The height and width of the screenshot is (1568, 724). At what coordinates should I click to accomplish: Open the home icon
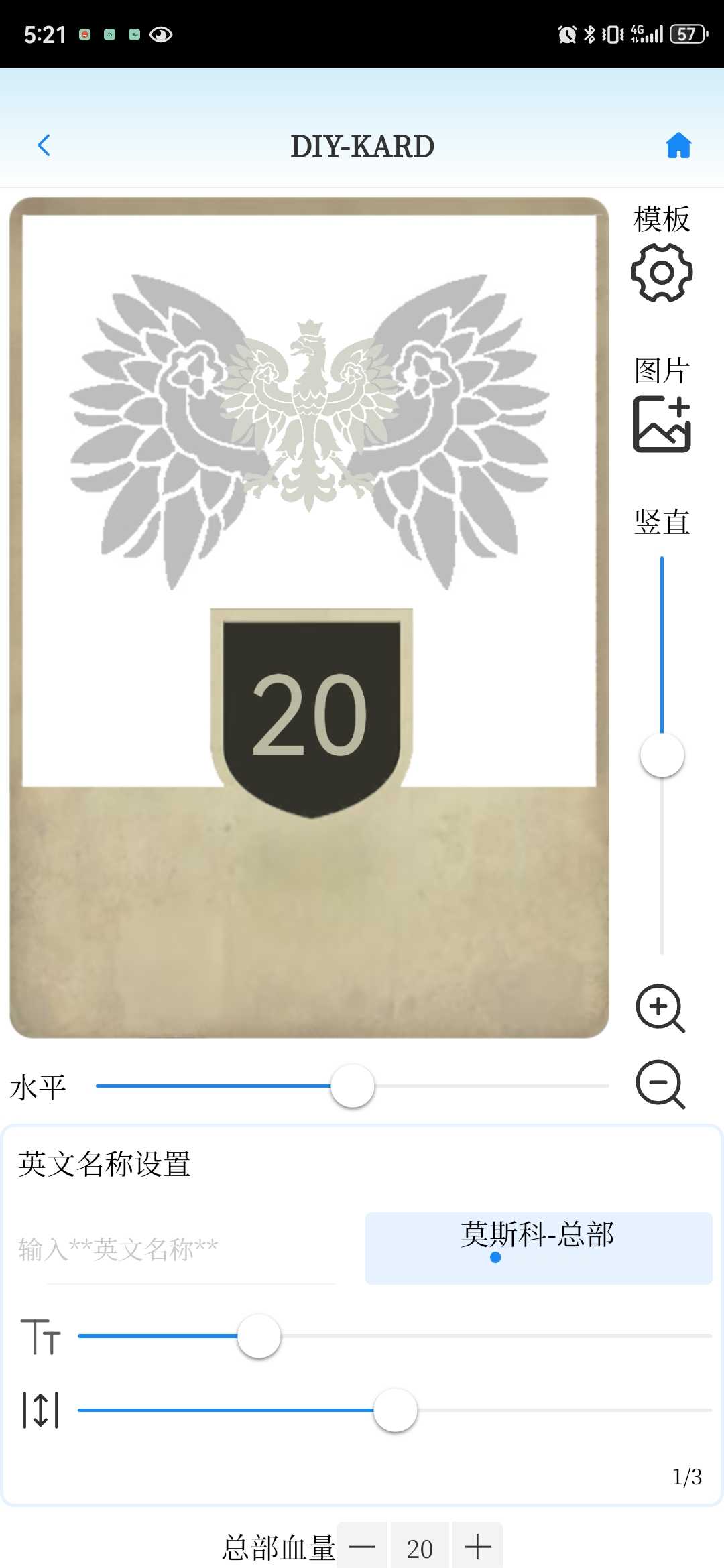click(x=678, y=145)
